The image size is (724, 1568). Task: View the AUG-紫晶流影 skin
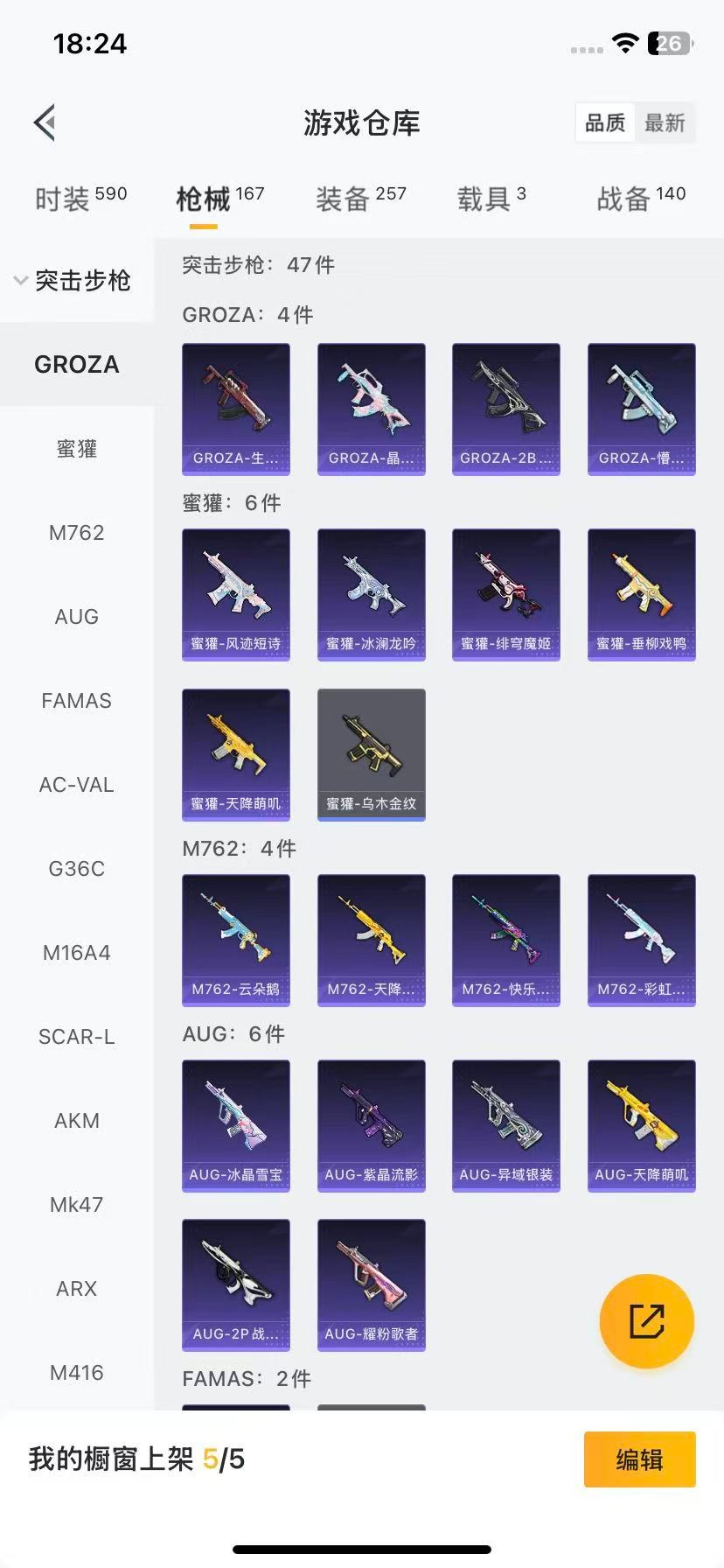pyautogui.click(x=371, y=1125)
